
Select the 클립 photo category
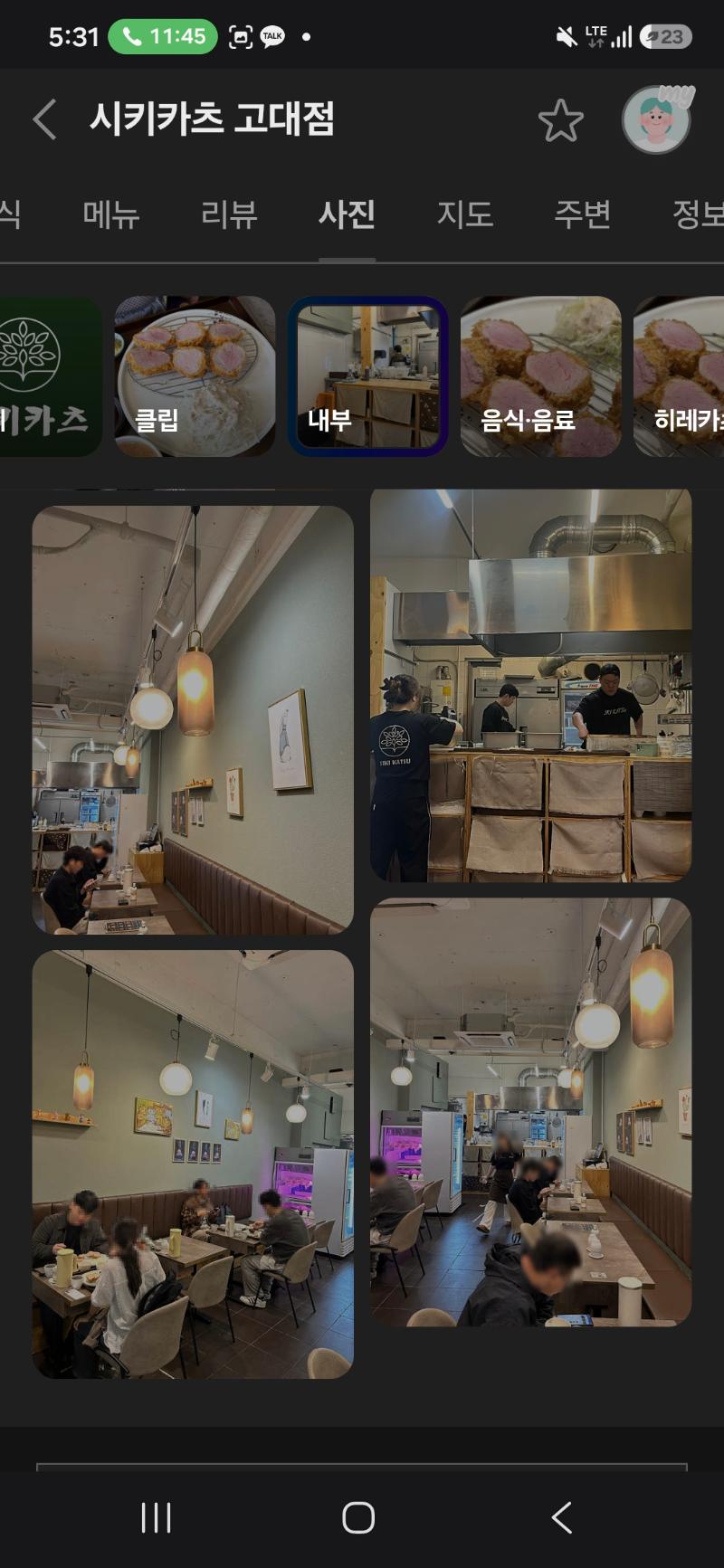[x=195, y=376]
